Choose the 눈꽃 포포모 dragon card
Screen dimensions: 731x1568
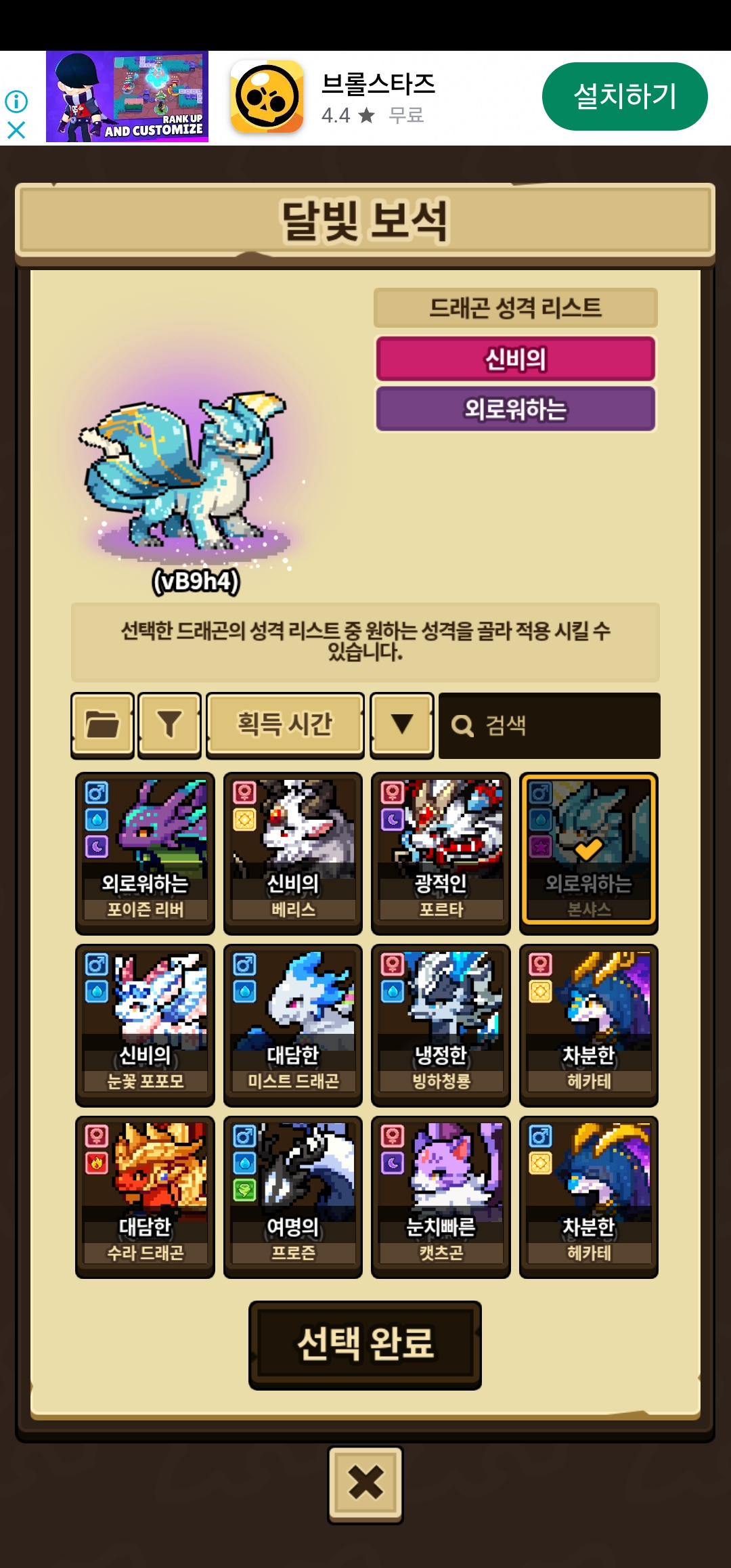145,1025
